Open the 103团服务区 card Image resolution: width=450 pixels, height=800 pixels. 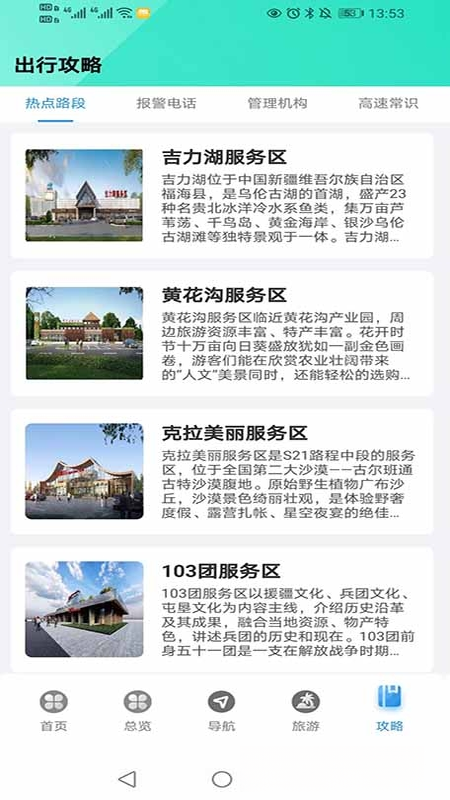click(222, 609)
